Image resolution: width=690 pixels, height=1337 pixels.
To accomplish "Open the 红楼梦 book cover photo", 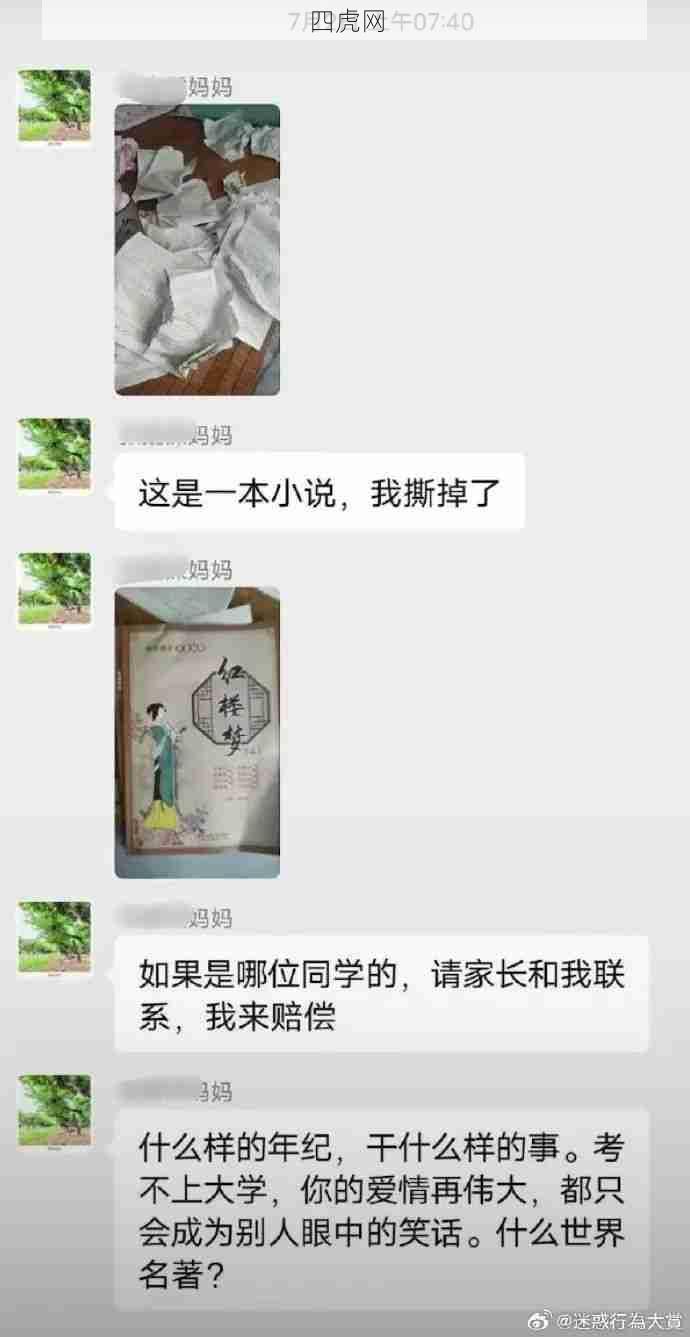I will (197, 732).
